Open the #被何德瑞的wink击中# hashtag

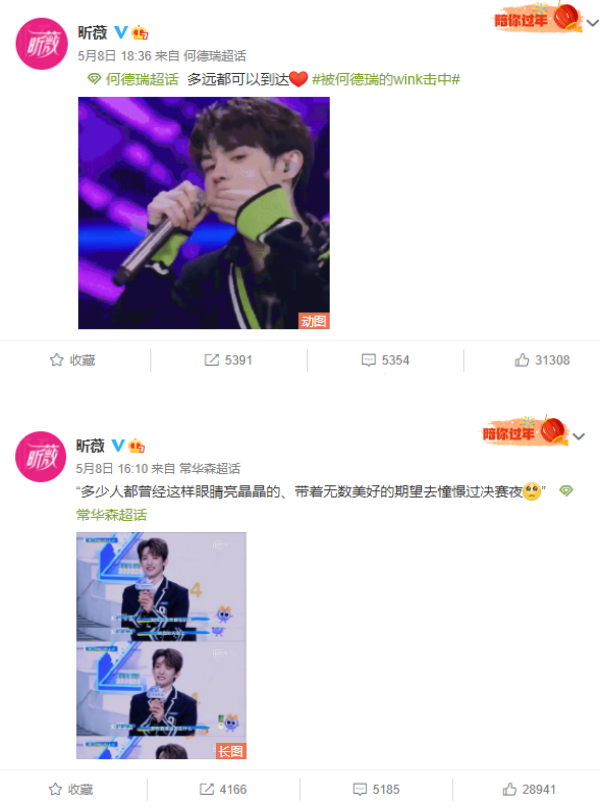point(386,80)
